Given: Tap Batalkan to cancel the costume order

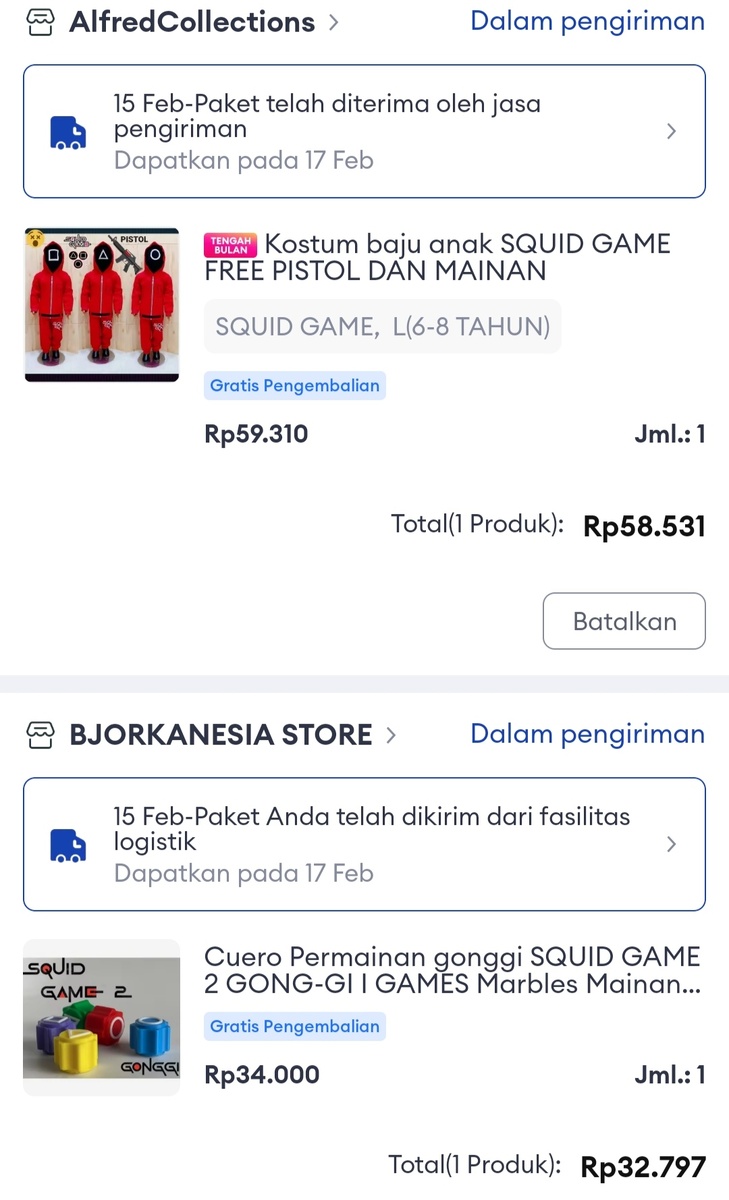Looking at the screenshot, I should (624, 621).
